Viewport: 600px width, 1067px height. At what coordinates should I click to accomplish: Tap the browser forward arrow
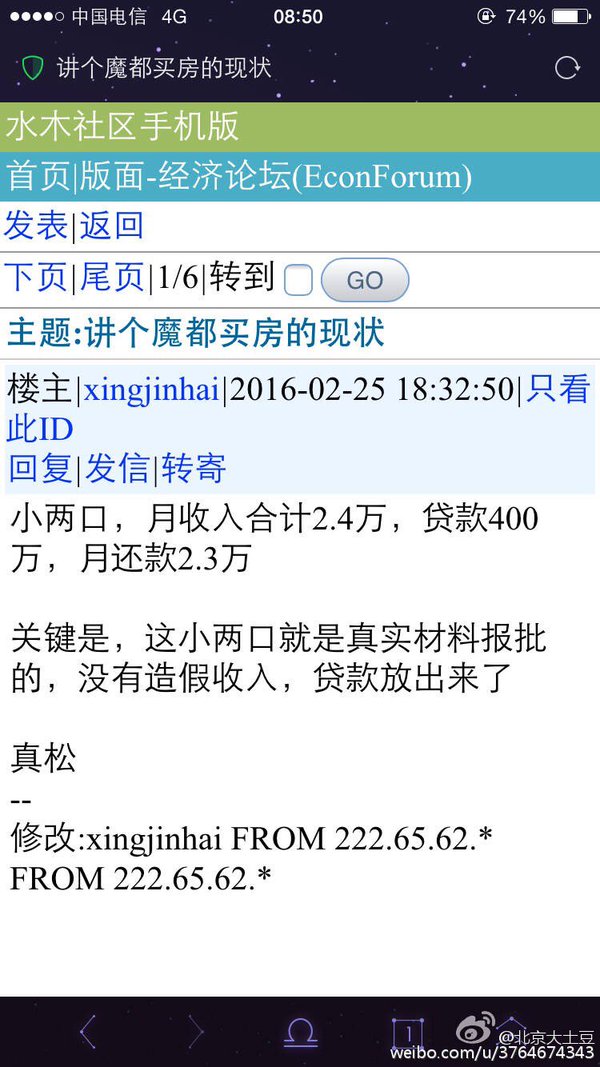coord(195,1032)
